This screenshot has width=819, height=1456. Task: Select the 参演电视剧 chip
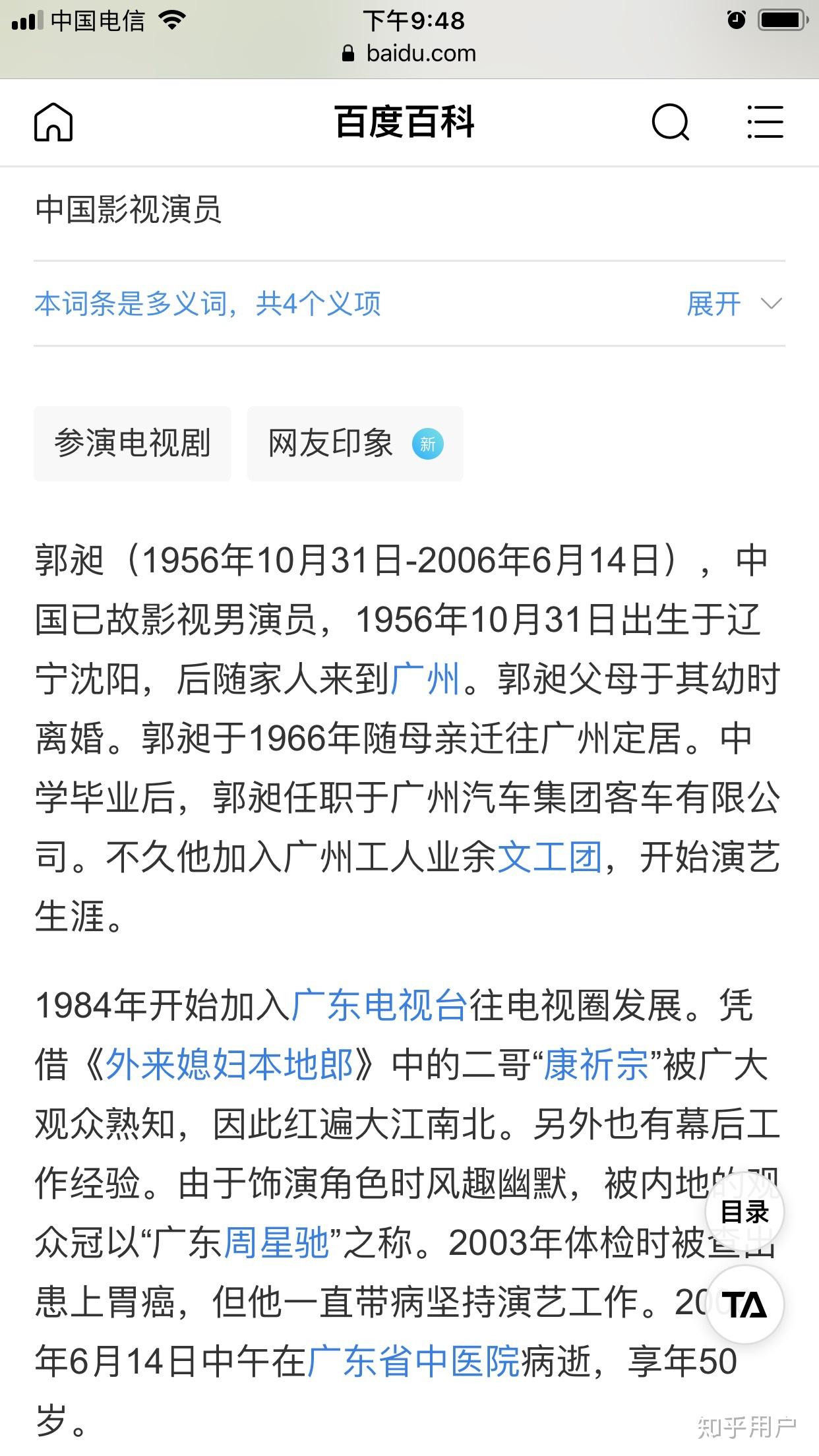tap(133, 443)
